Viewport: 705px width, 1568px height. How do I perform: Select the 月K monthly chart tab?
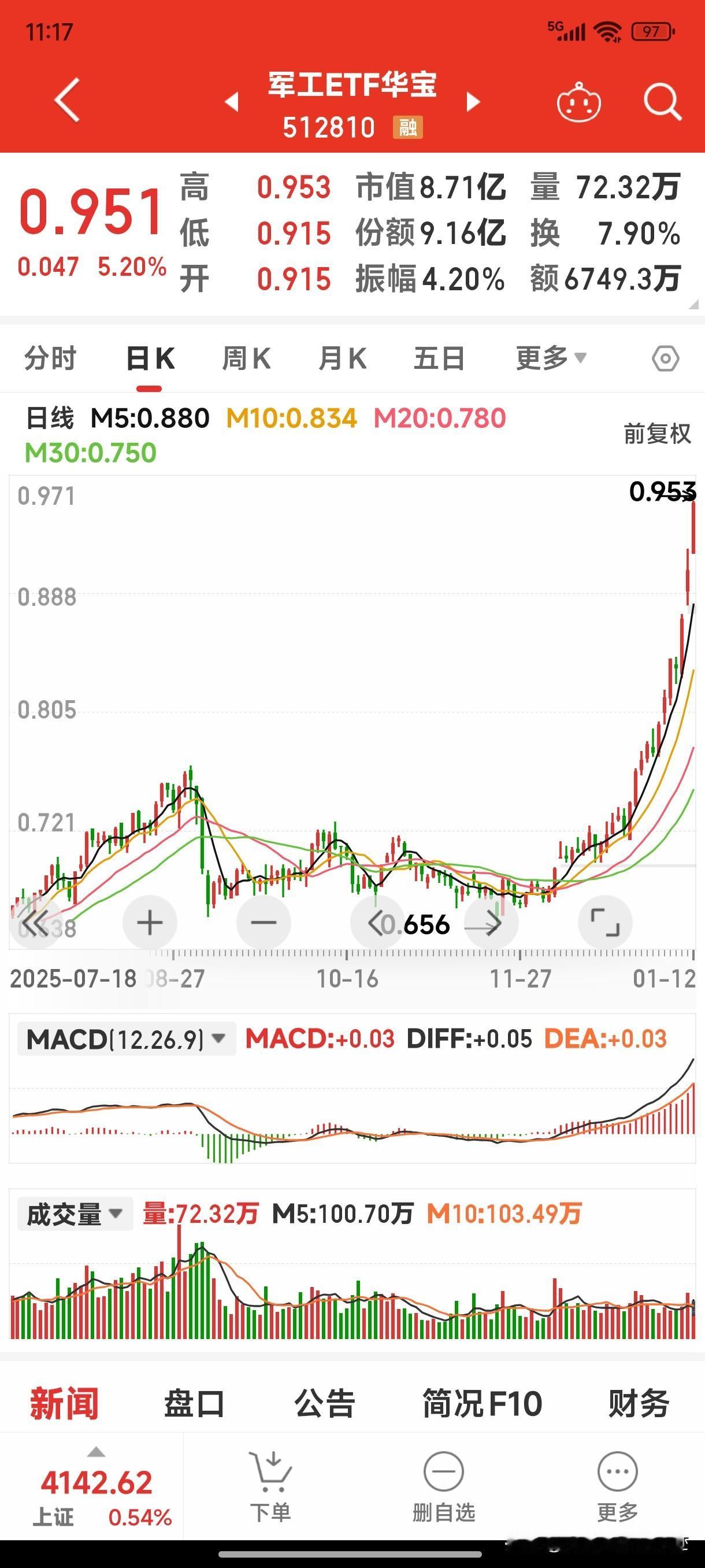click(x=343, y=358)
